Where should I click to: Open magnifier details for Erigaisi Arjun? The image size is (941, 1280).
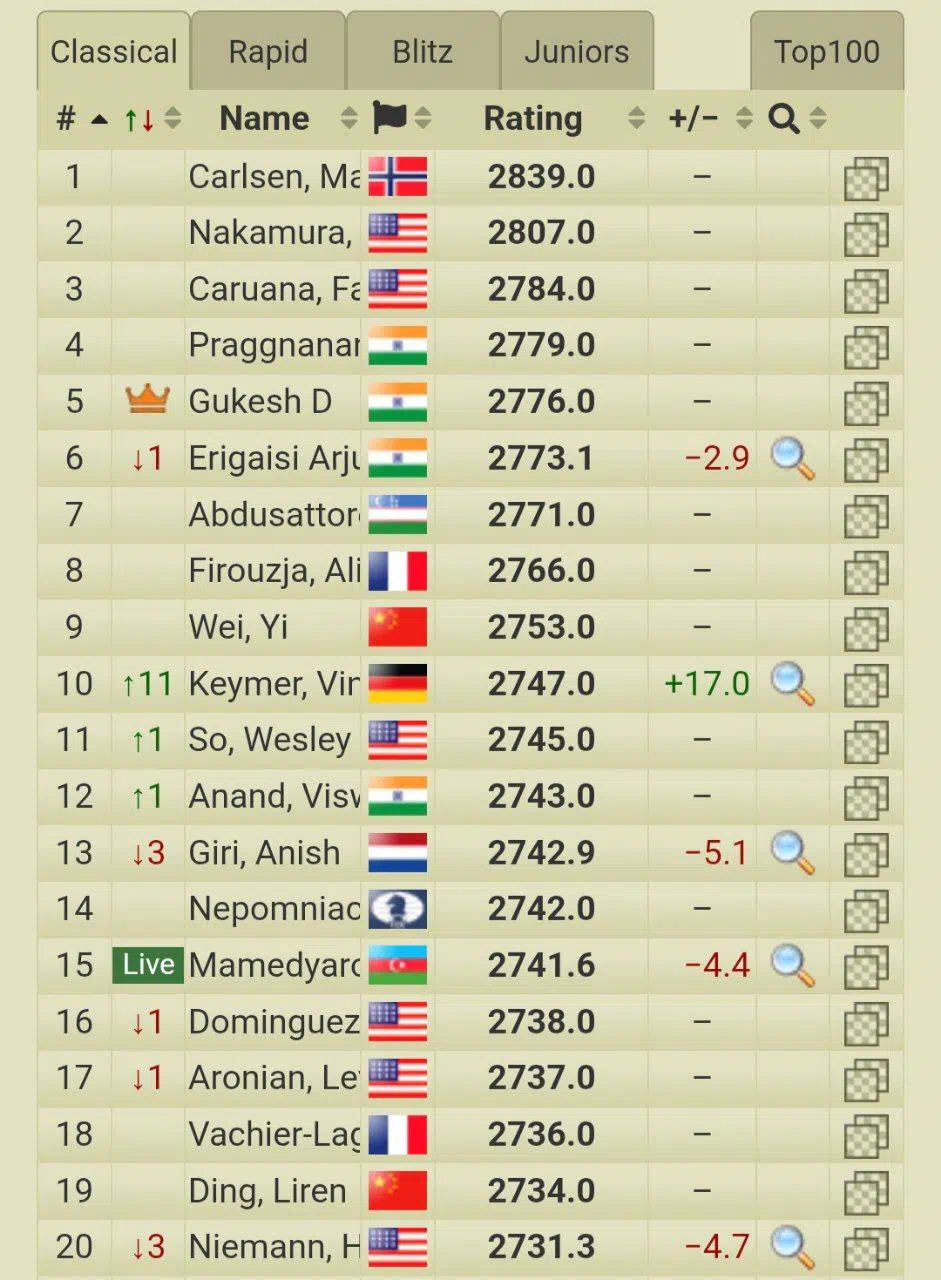(792, 459)
